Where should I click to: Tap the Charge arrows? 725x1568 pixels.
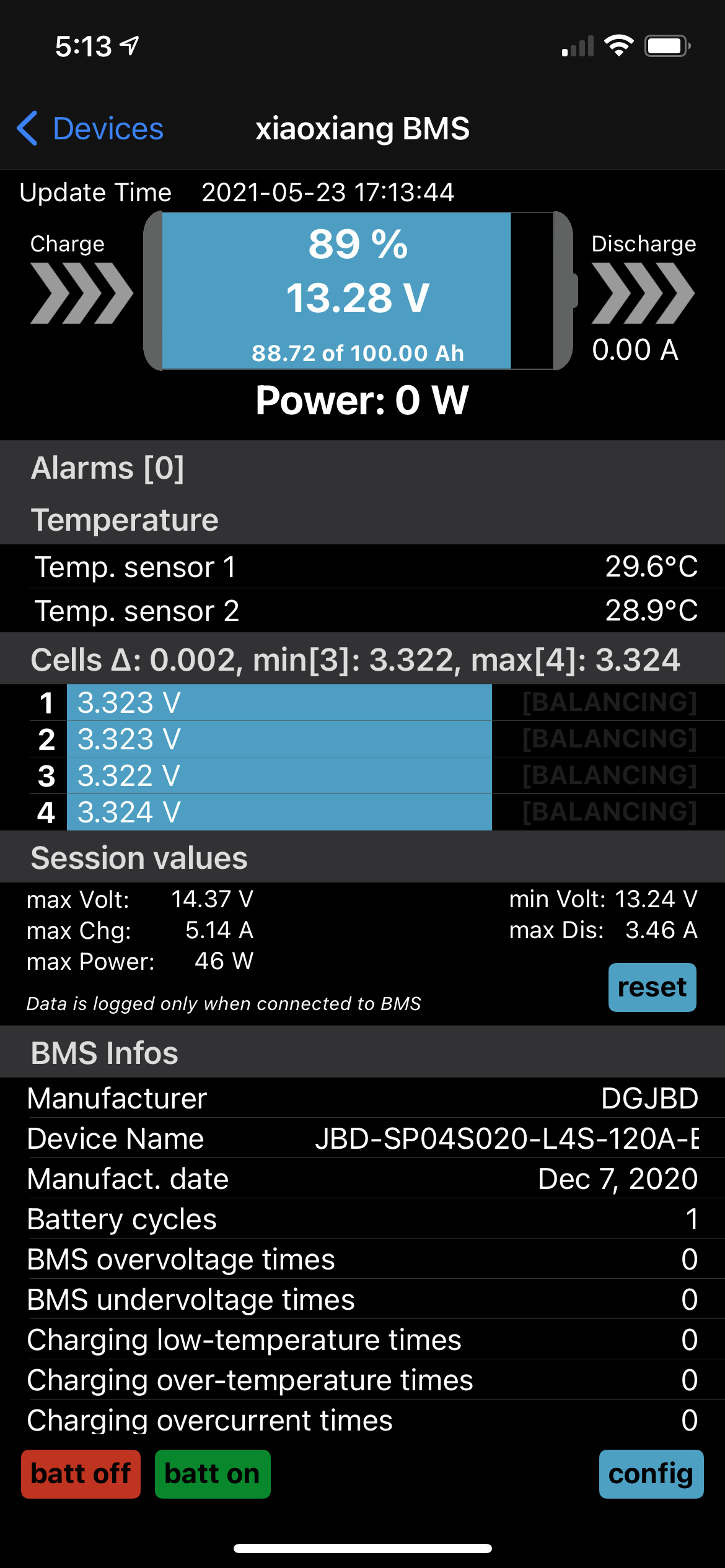pos(81,293)
